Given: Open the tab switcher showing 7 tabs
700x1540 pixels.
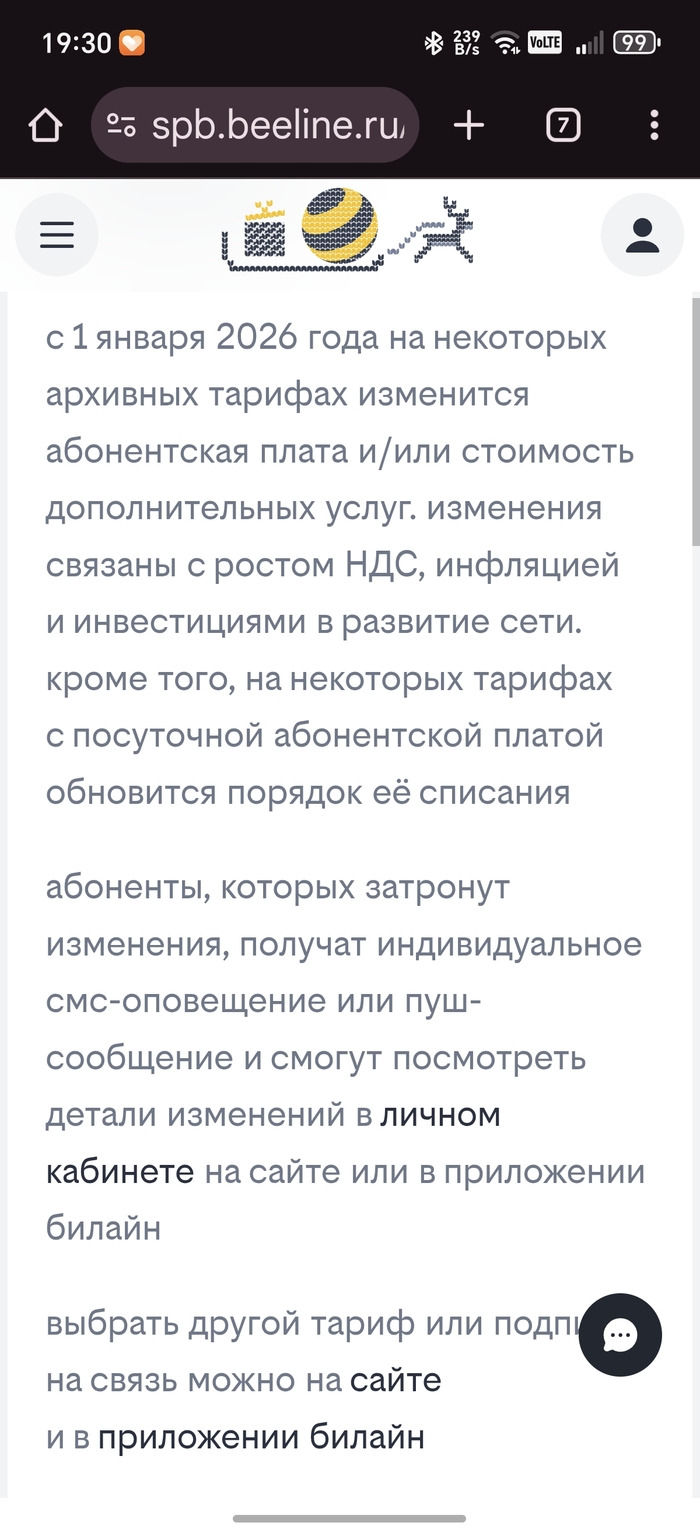Looking at the screenshot, I should (563, 126).
